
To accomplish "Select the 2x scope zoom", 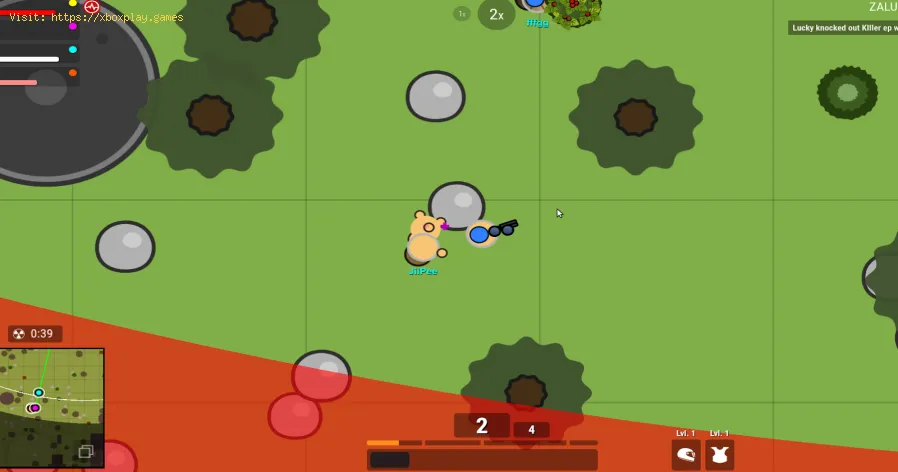I will tap(496, 15).
